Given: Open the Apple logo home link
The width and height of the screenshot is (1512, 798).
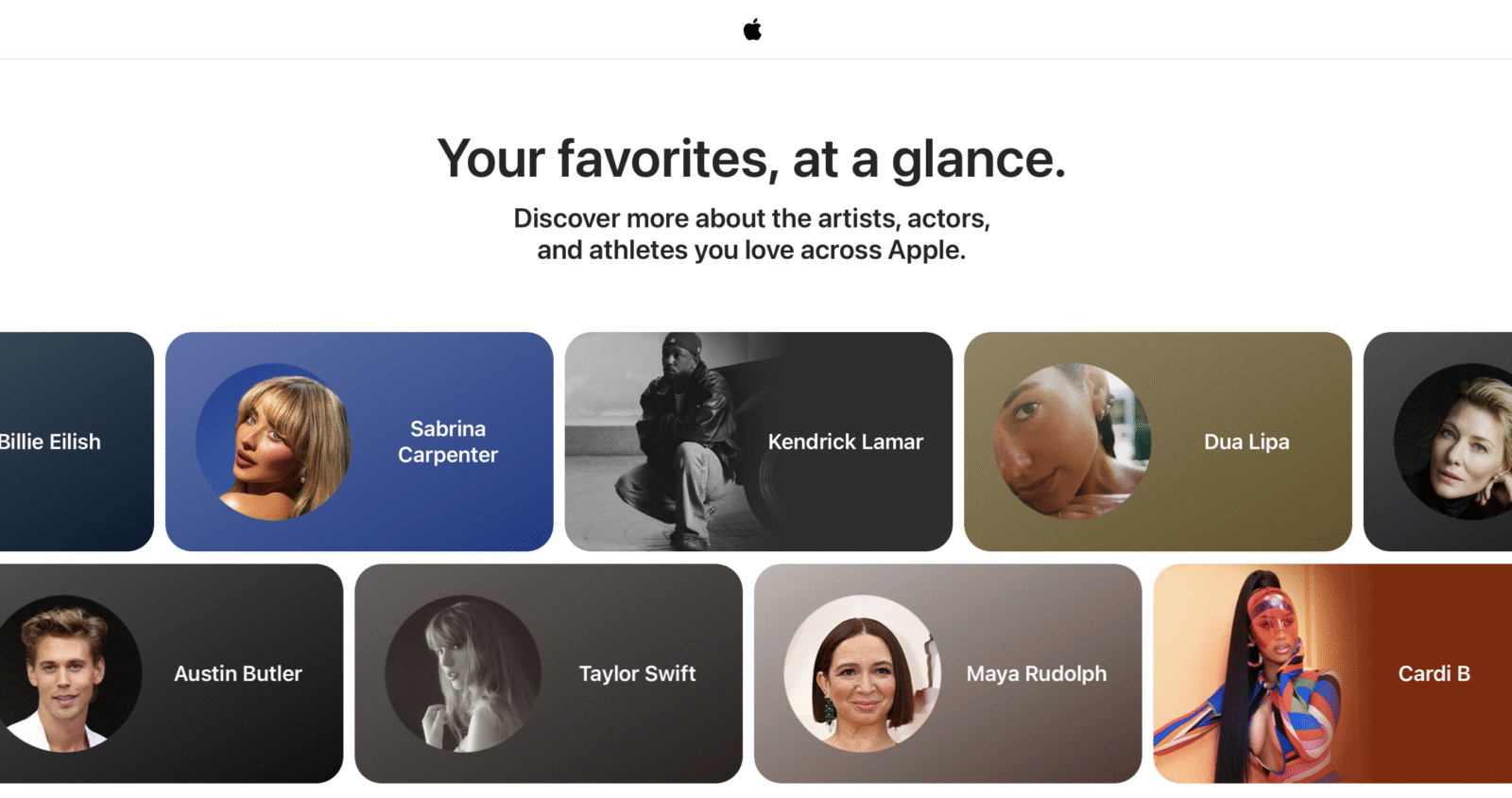Looking at the screenshot, I should point(752,30).
